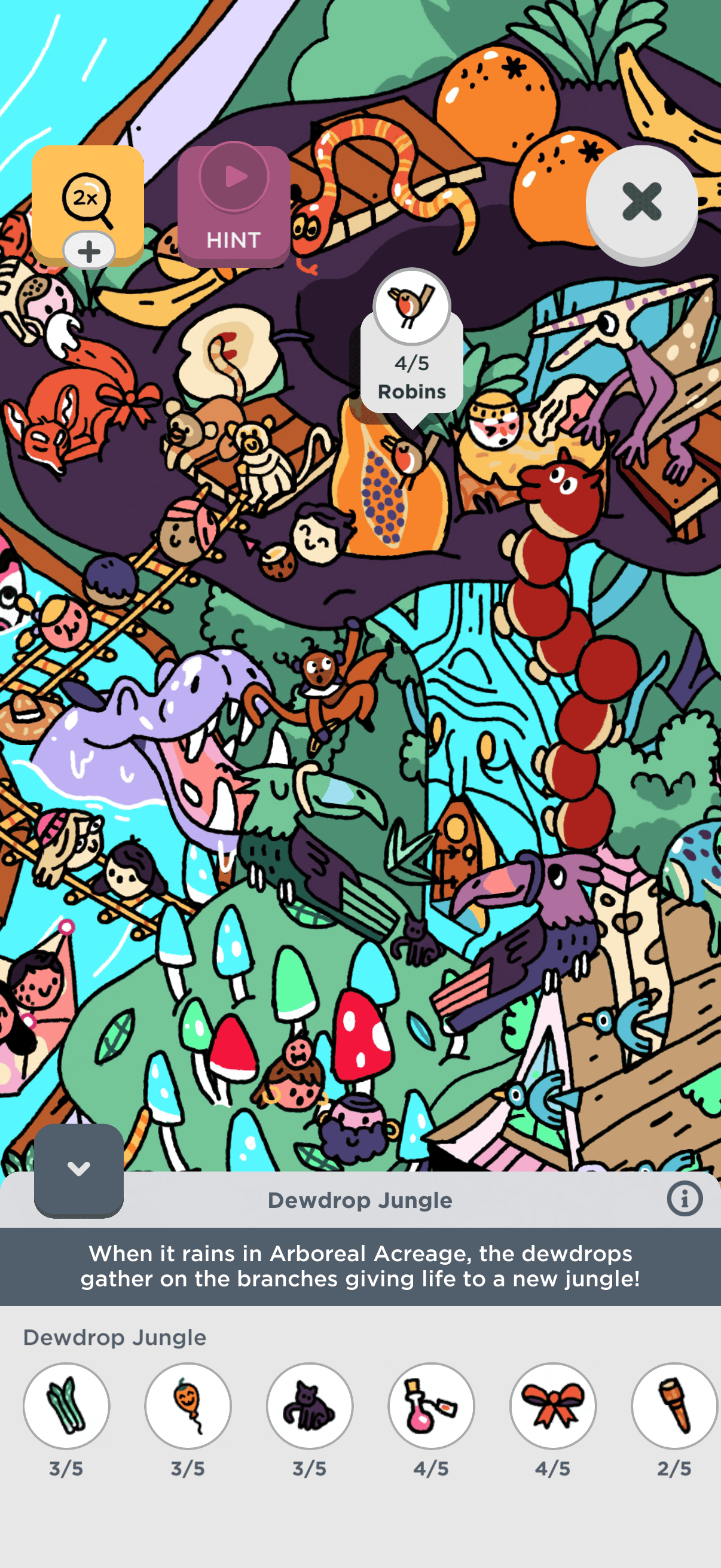Screen dimensions: 721x1568
Task: Select the red bow item
Action: tap(553, 1405)
